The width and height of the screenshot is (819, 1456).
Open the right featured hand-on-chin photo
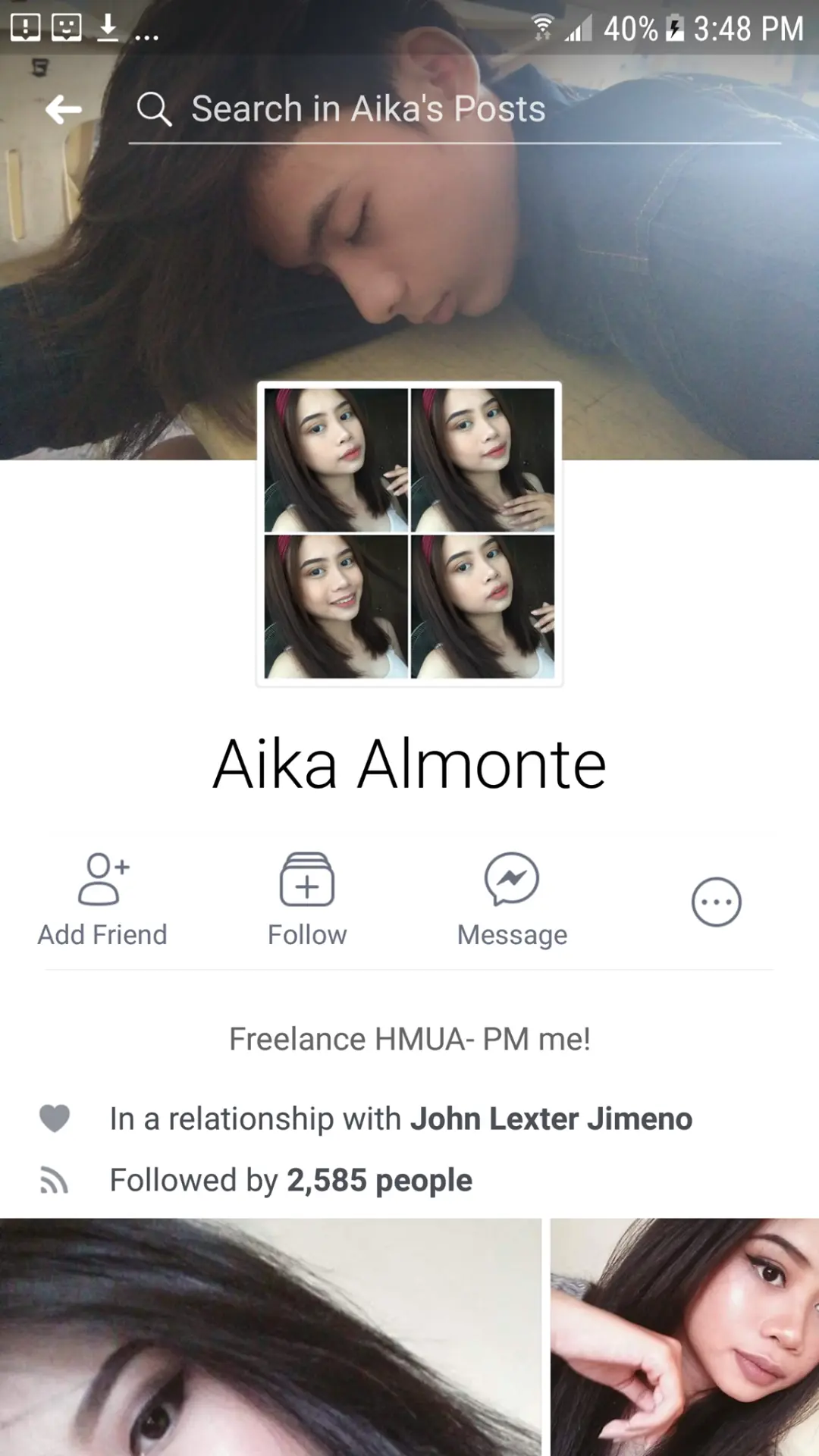coord(685,1337)
